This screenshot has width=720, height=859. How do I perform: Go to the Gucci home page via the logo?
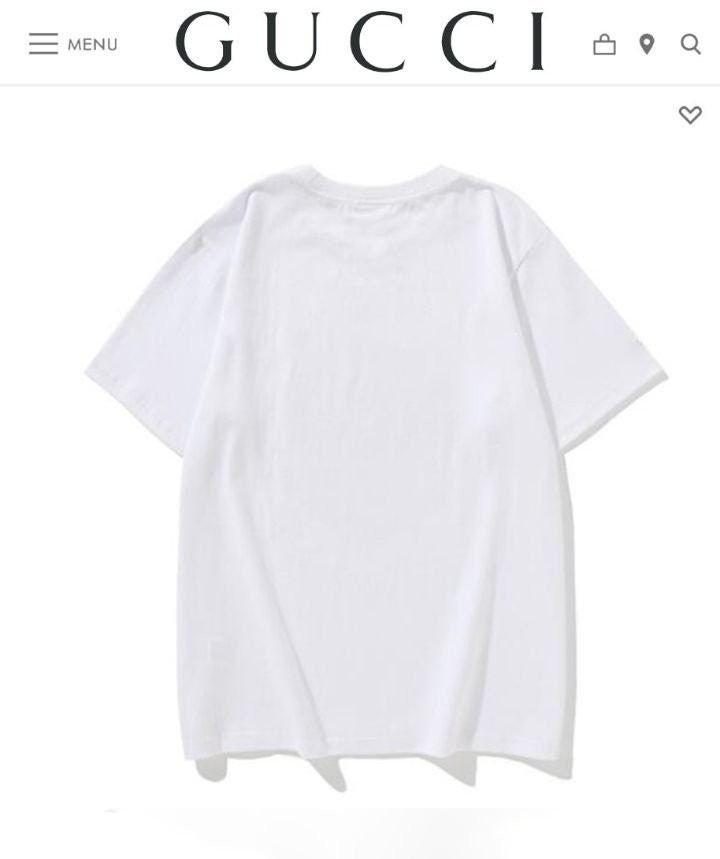click(360, 42)
